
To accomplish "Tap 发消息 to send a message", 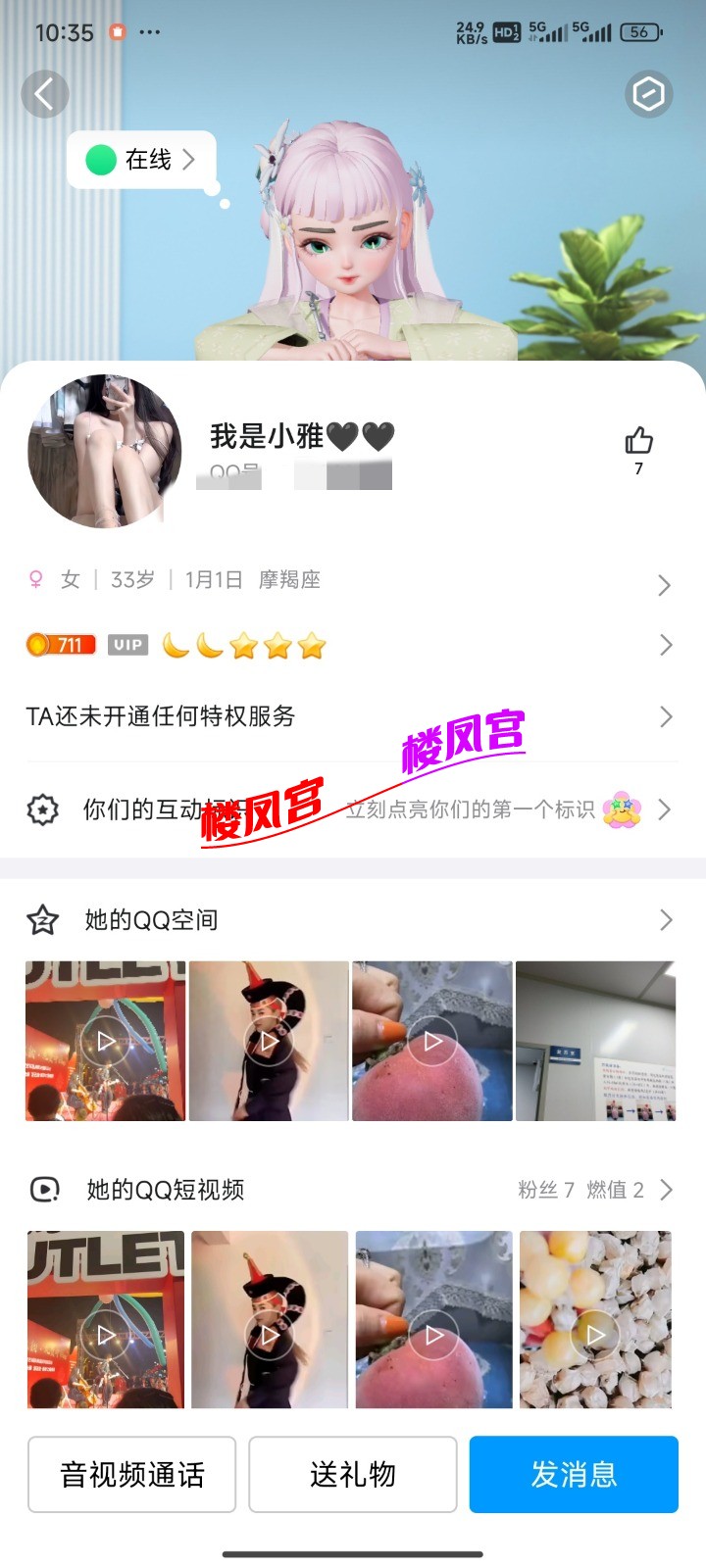I will (574, 1474).
